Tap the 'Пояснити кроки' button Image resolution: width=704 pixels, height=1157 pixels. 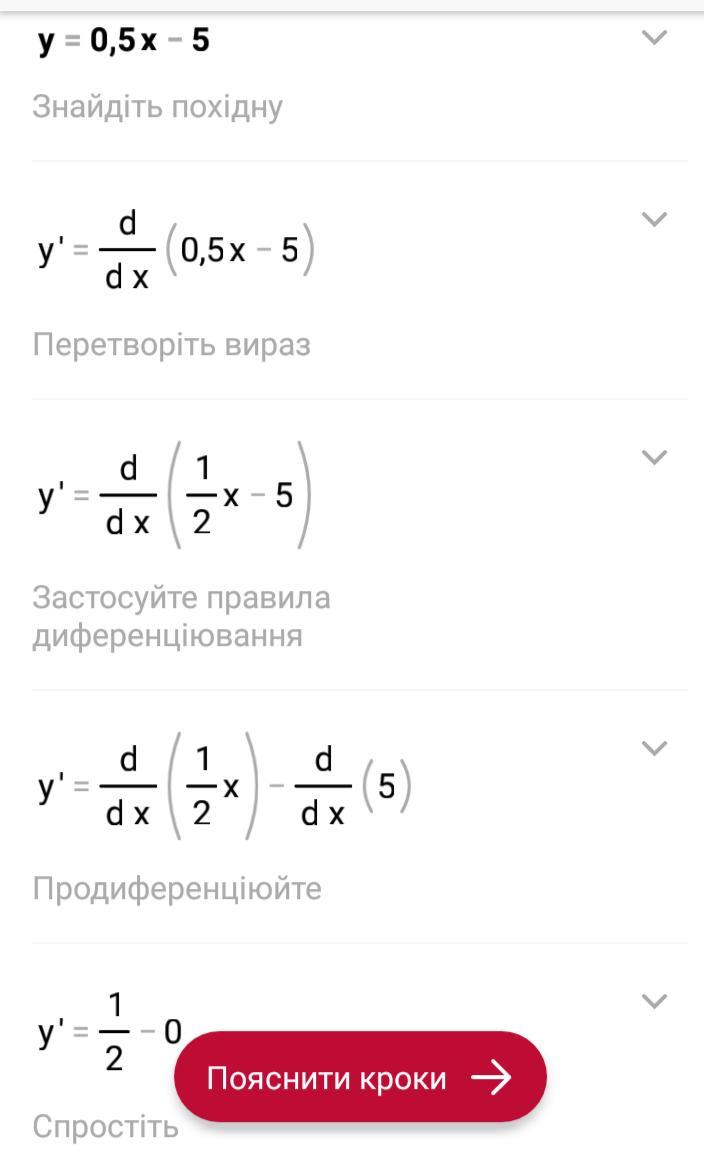[x=360, y=1077]
